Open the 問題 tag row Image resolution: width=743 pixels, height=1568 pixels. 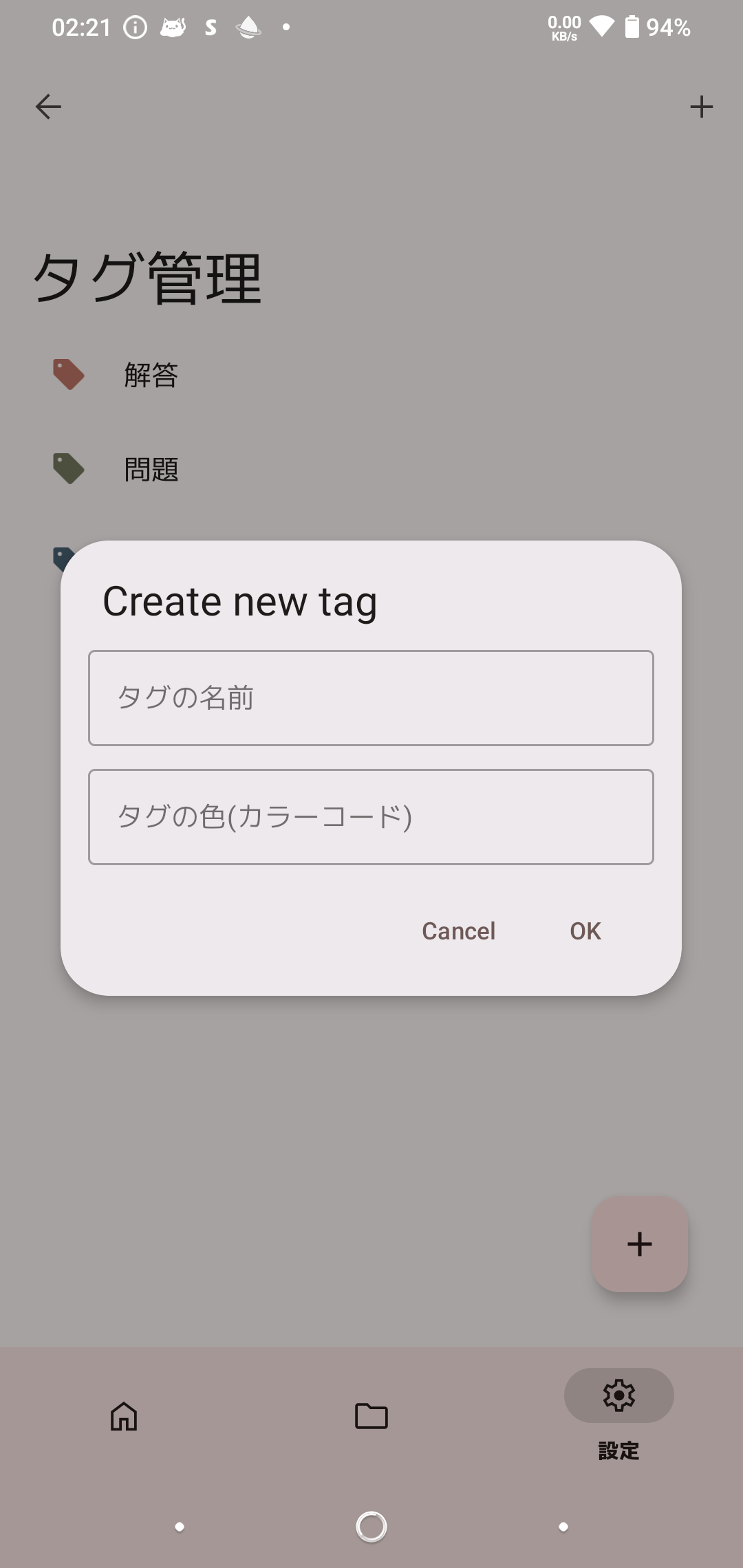371,469
